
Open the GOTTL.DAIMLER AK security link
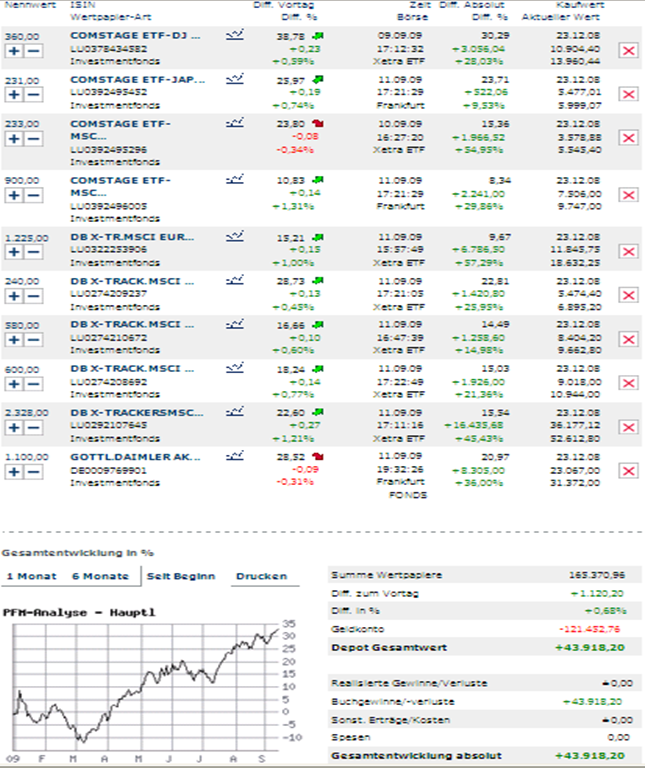[134, 456]
